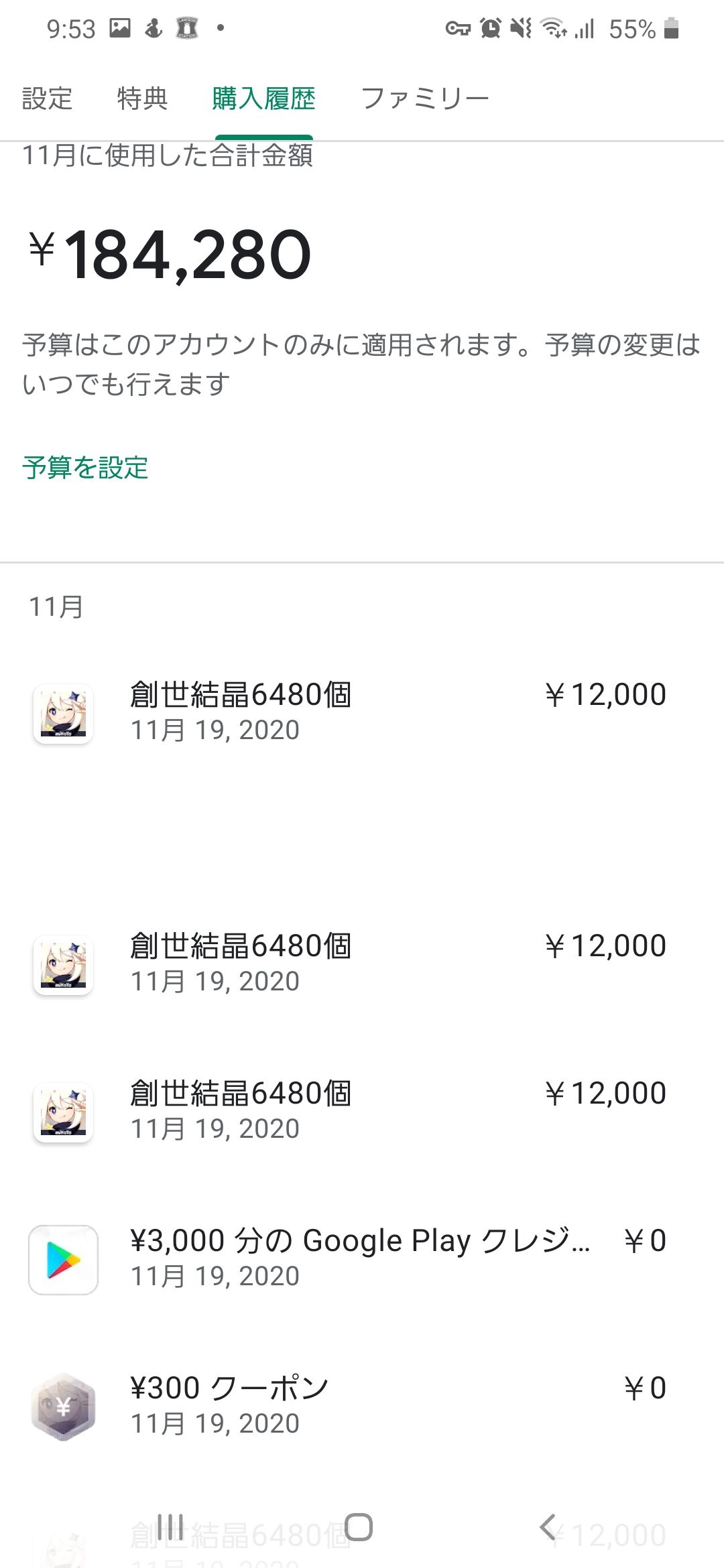Open the ¥3,000 Google Play credit entry

point(359,1258)
